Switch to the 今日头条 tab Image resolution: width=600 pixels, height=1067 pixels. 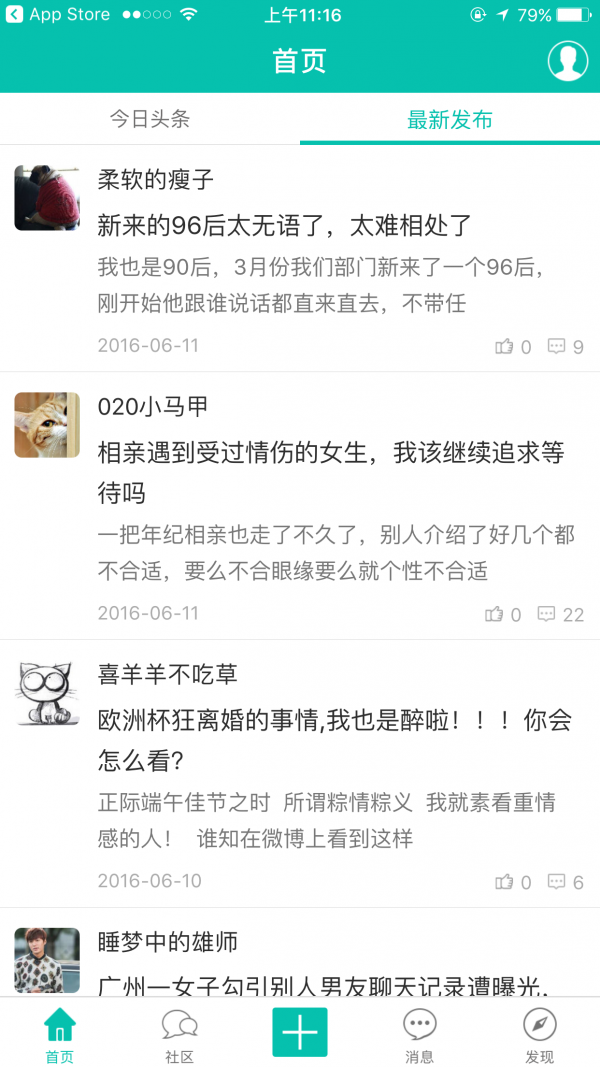point(150,120)
